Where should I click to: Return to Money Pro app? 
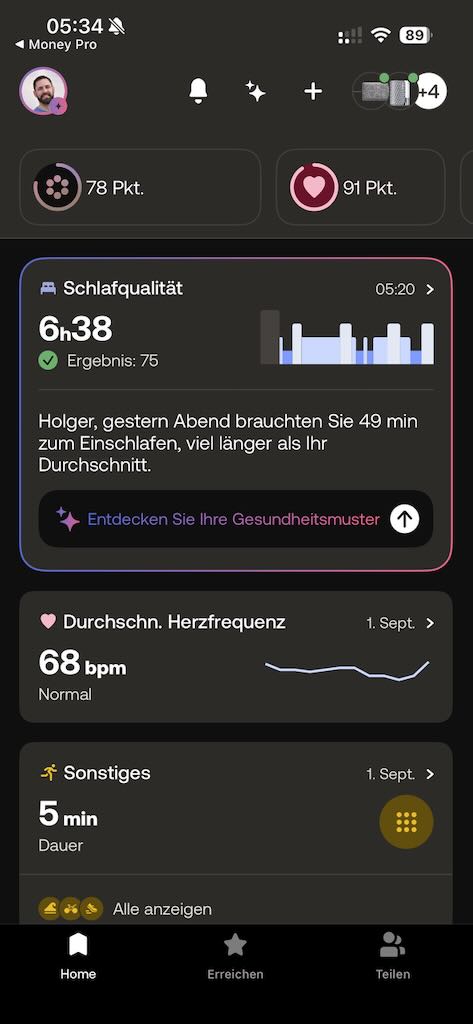(56, 45)
